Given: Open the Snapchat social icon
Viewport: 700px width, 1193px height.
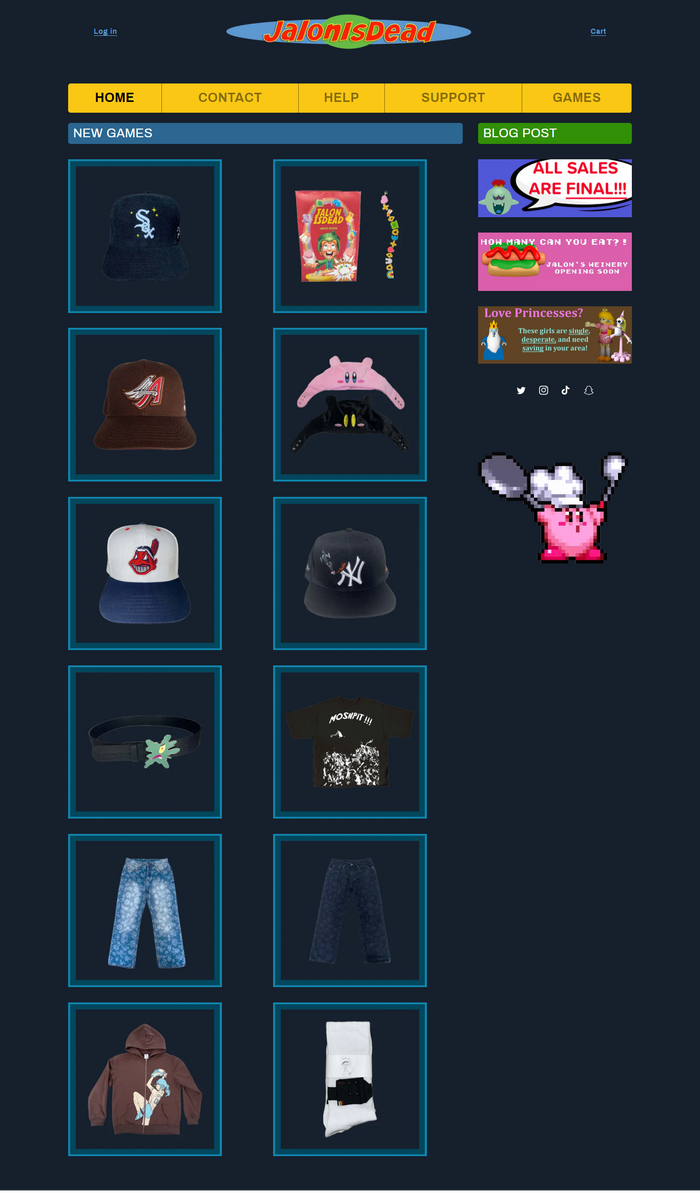Looking at the screenshot, I should click(588, 390).
